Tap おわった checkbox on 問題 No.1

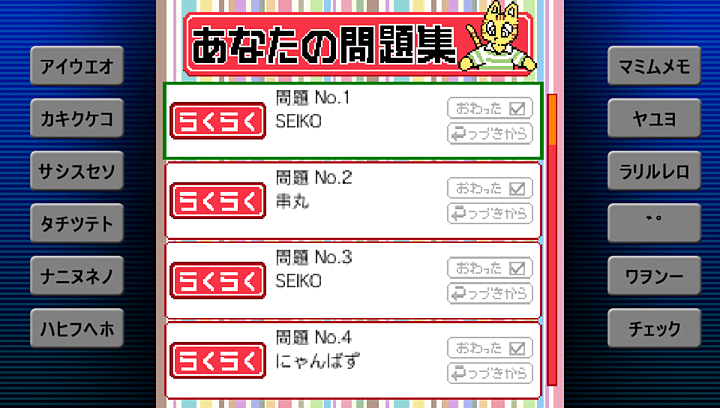click(x=489, y=108)
